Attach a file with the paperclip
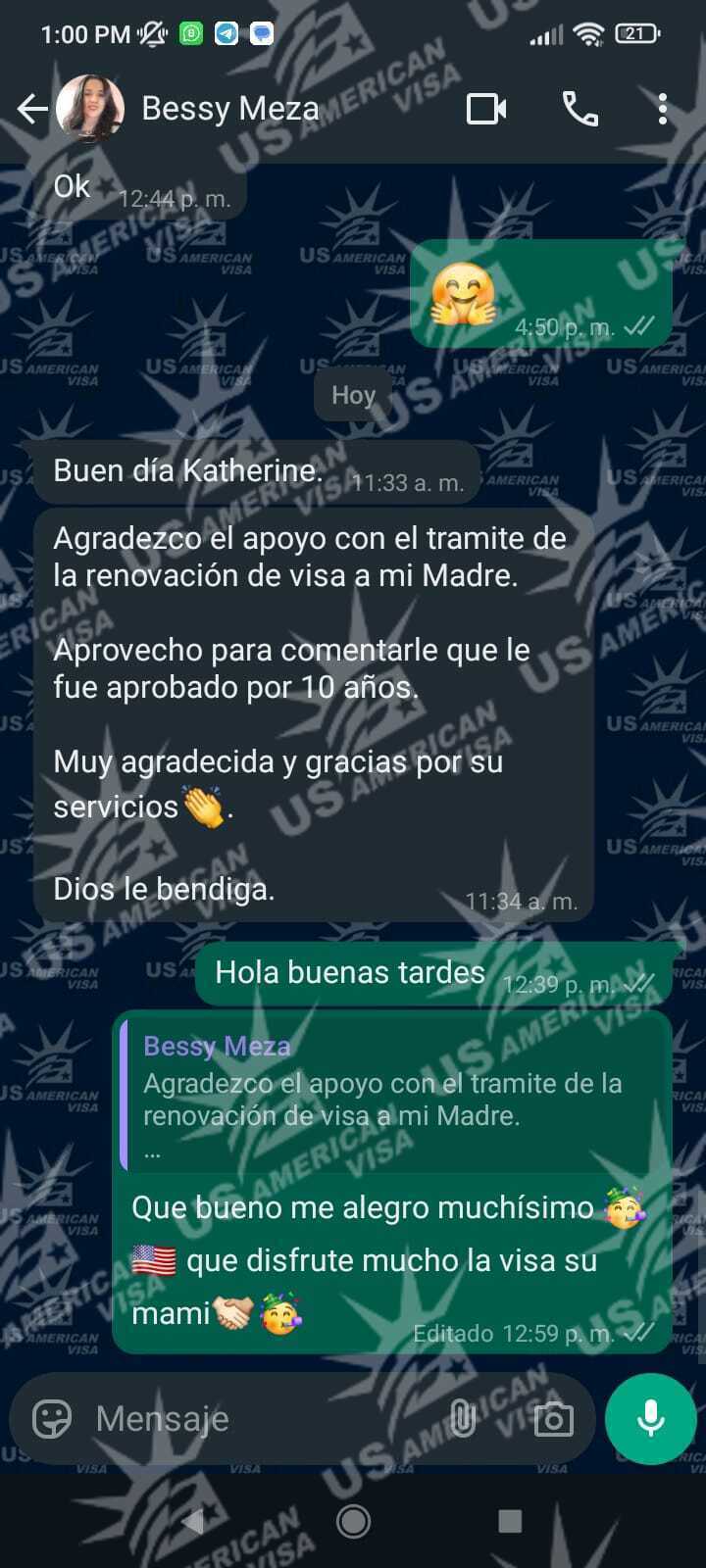The image size is (706, 1568). (x=463, y=1418)
